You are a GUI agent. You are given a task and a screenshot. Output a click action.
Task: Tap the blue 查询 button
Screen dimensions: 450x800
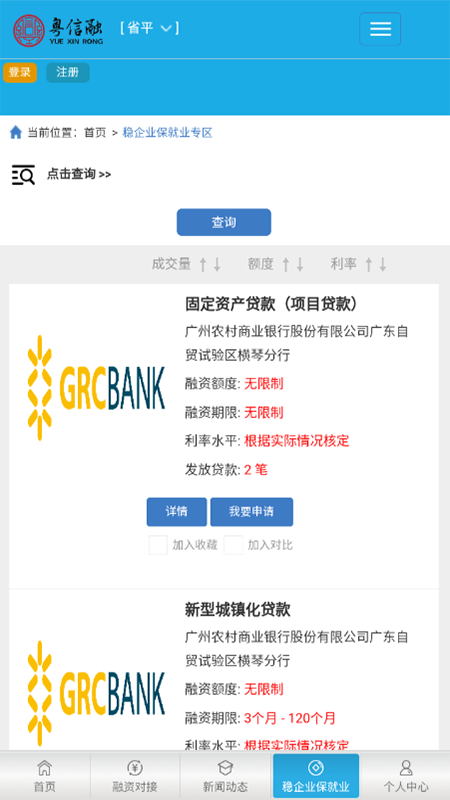click(x=224, y=222)
